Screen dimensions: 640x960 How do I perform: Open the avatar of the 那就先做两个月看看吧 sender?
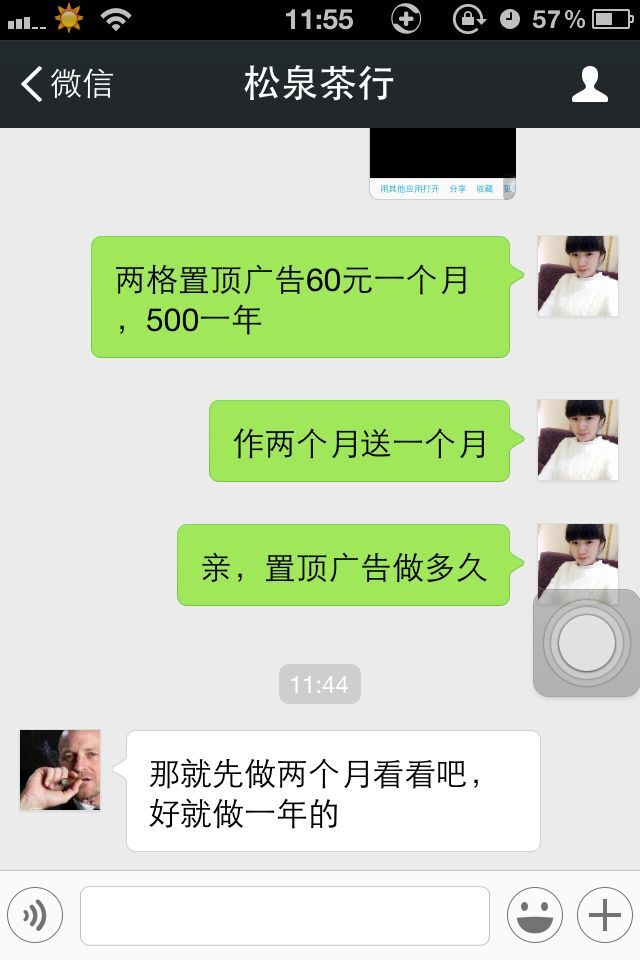pos(60,770)
